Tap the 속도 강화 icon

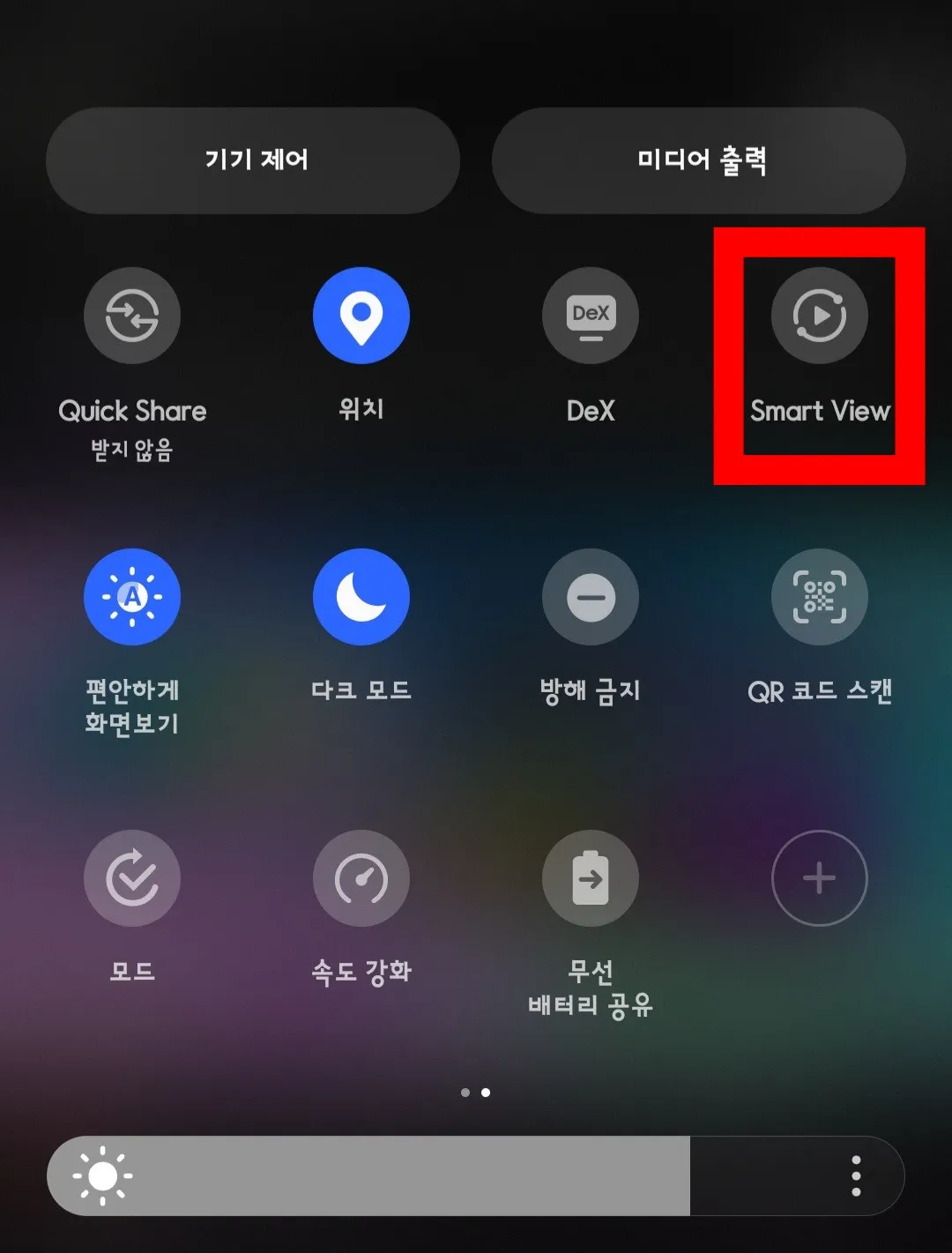361,878
